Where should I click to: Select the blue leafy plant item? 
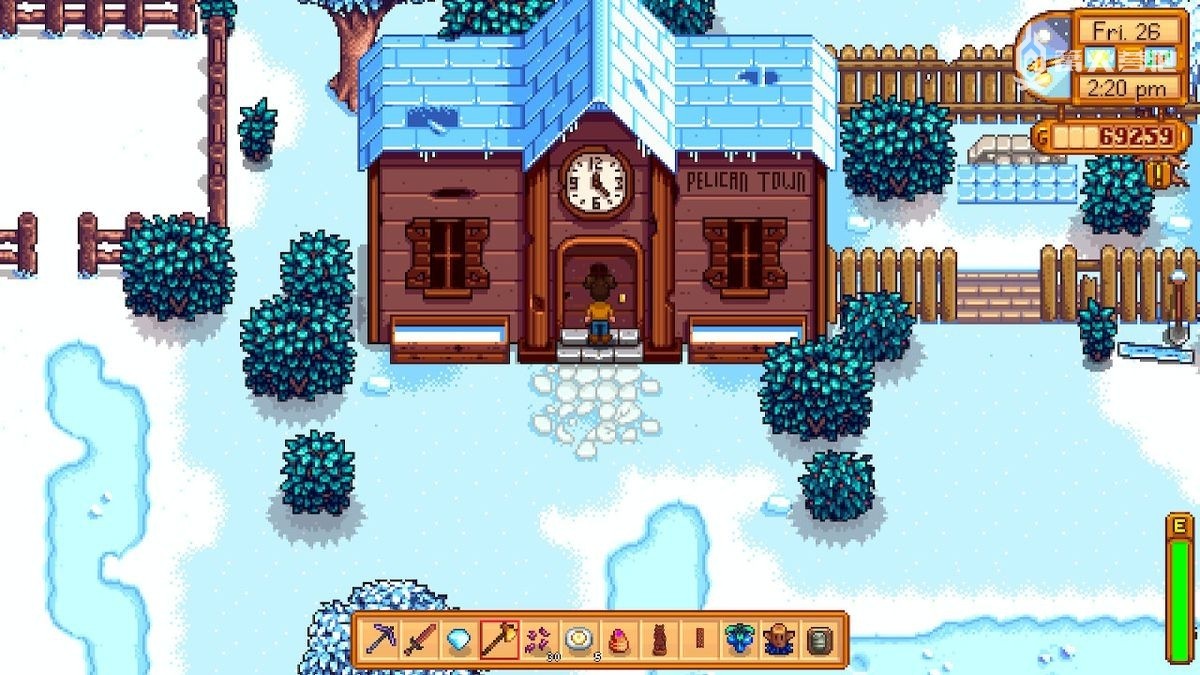(739, 639)
